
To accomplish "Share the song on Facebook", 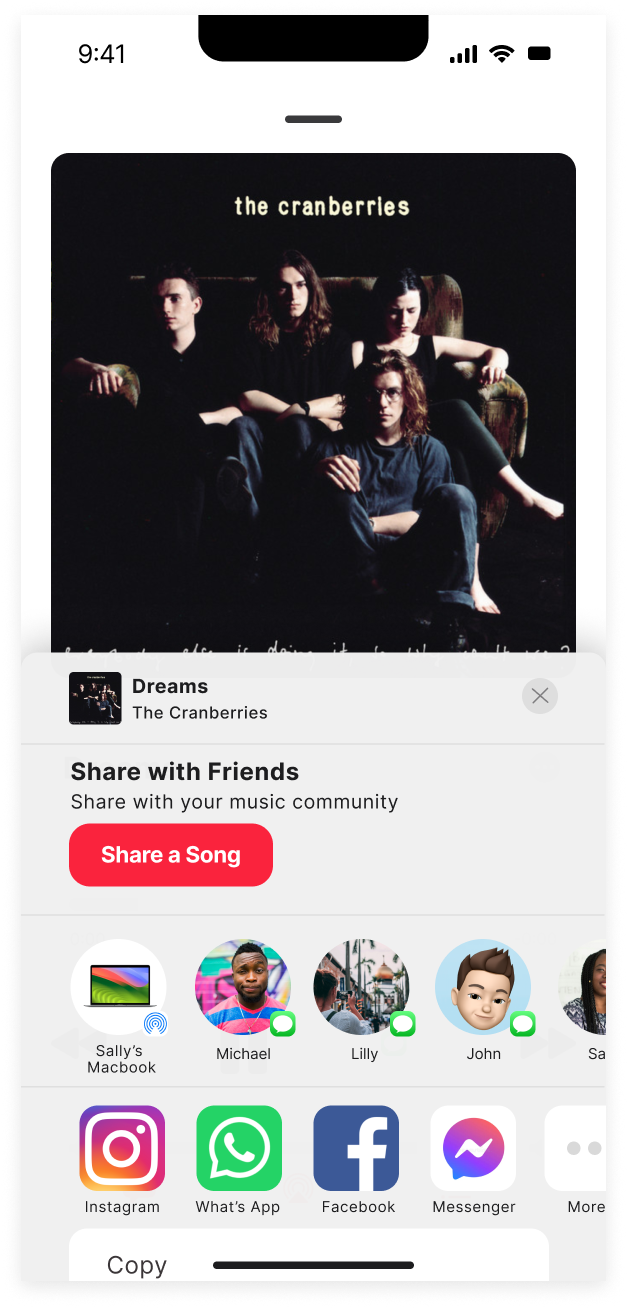I will tap(357, 1148).
